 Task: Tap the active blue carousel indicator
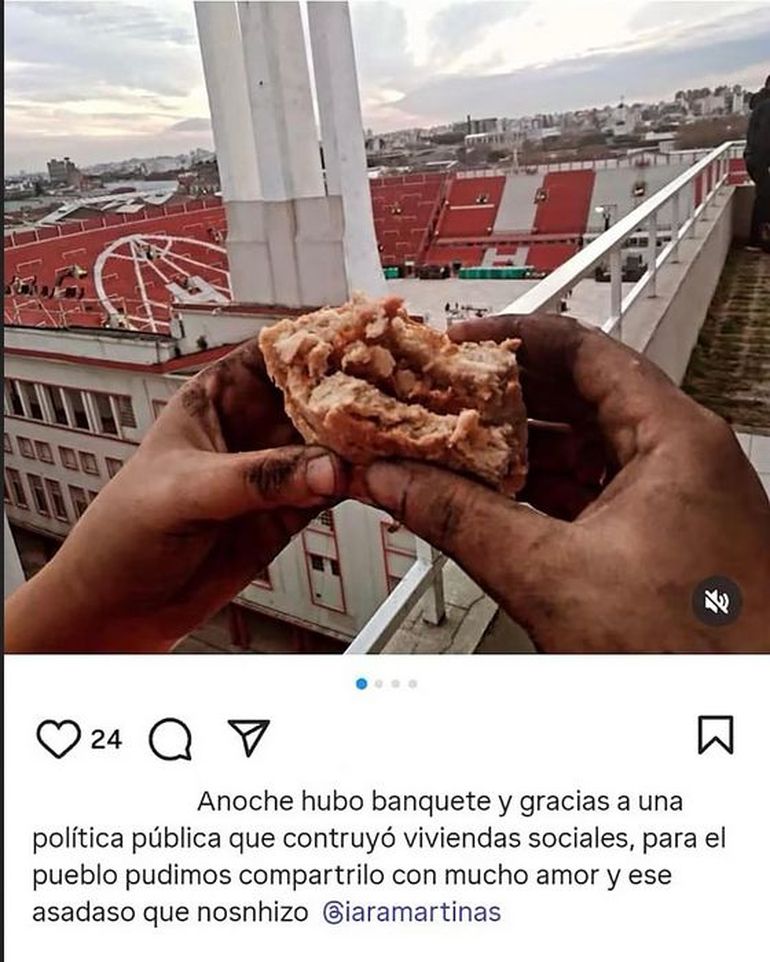(x=362, y=684)
